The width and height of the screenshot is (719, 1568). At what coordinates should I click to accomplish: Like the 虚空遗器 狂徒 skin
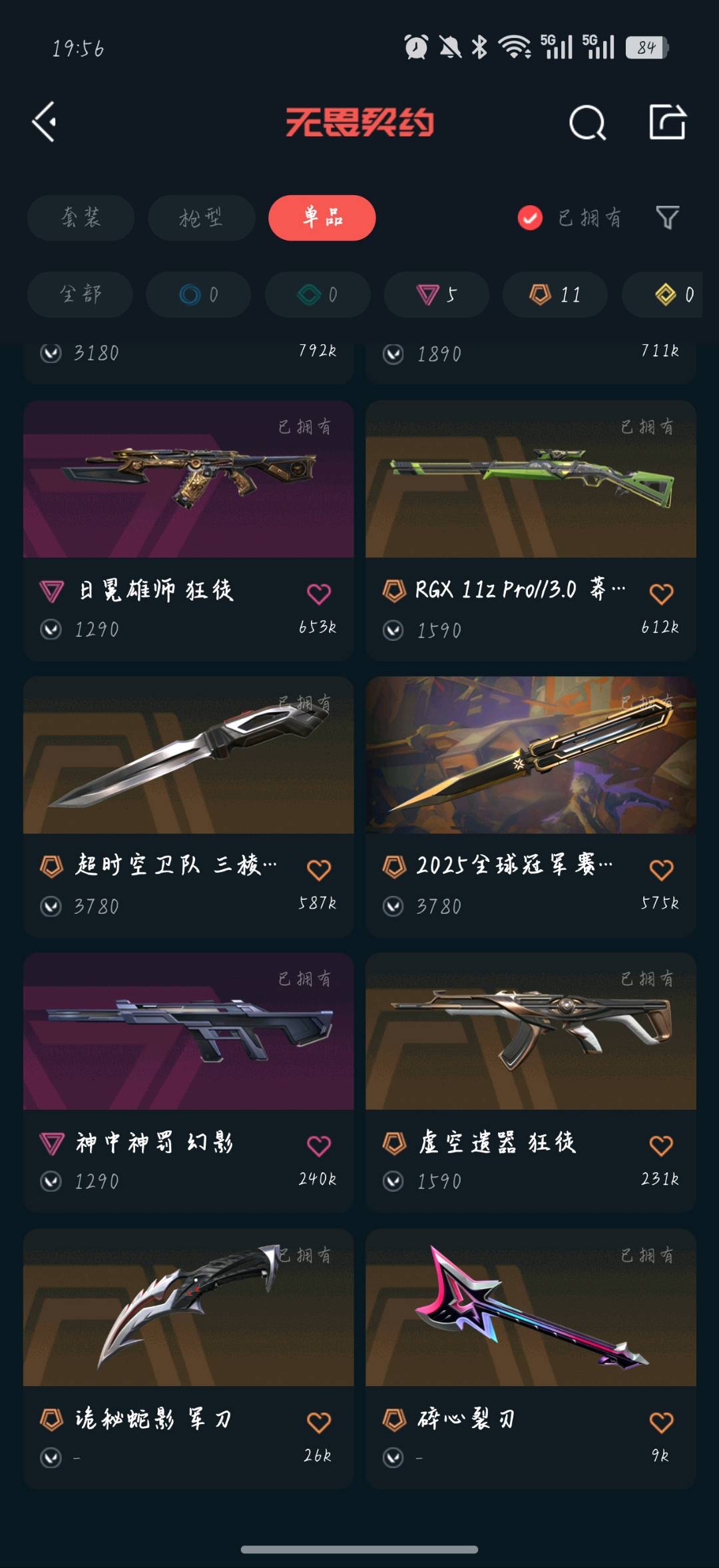click(x=661, y=1146)
